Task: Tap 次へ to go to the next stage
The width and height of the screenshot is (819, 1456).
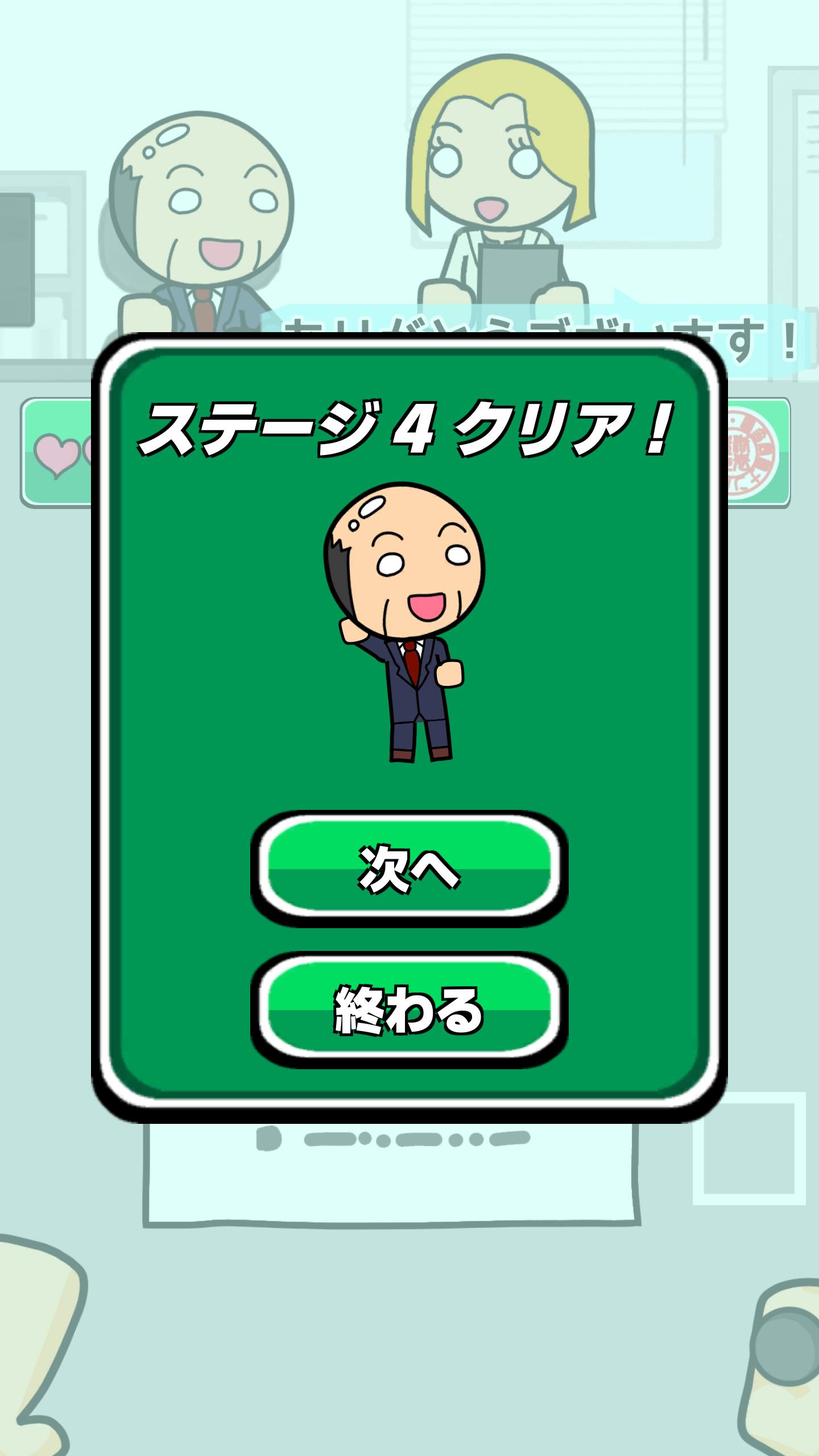Action: pyautogui.click(x=409, y=868)
